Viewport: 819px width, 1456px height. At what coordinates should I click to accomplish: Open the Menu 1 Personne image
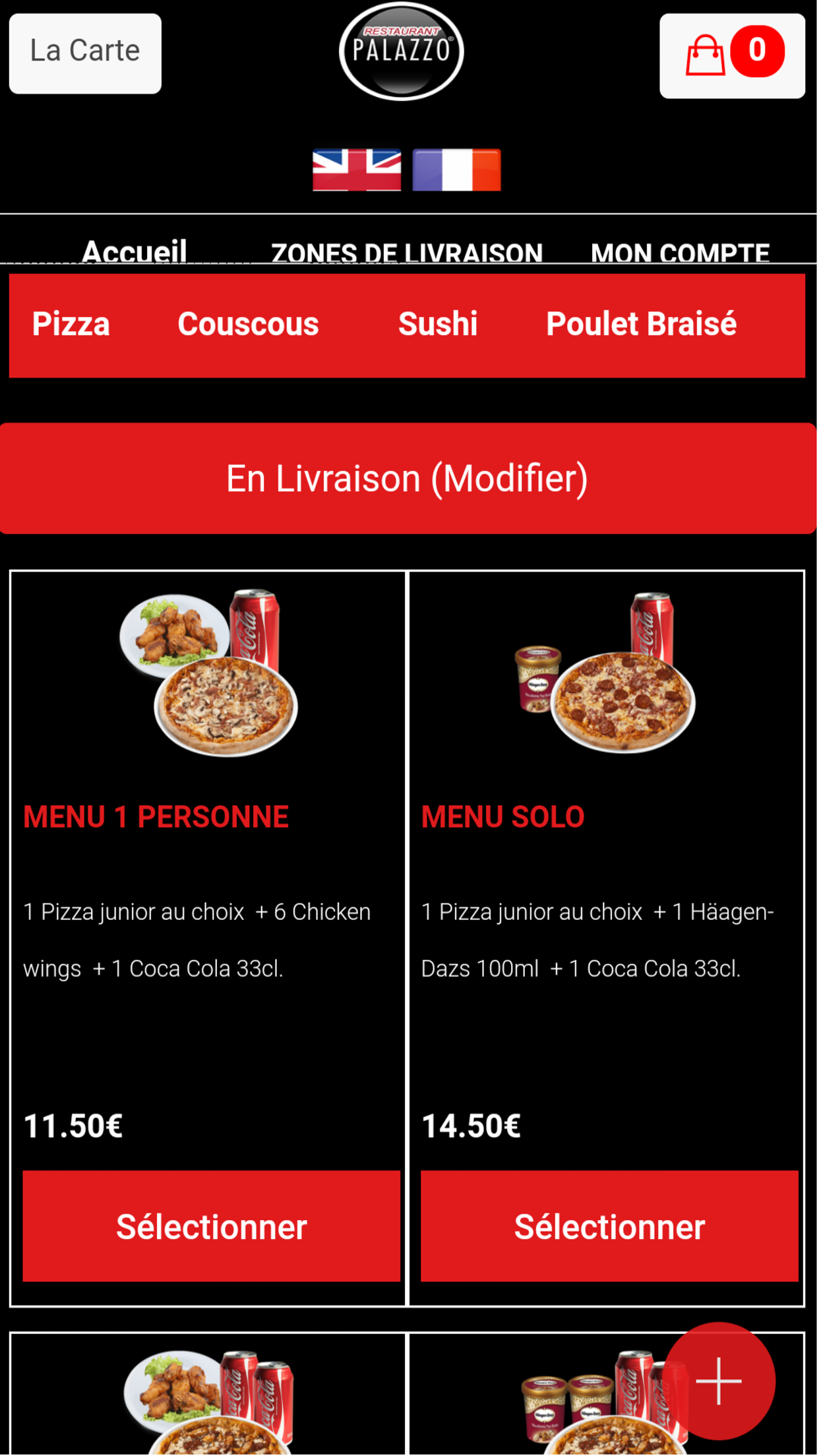click(x=209, y=673)
